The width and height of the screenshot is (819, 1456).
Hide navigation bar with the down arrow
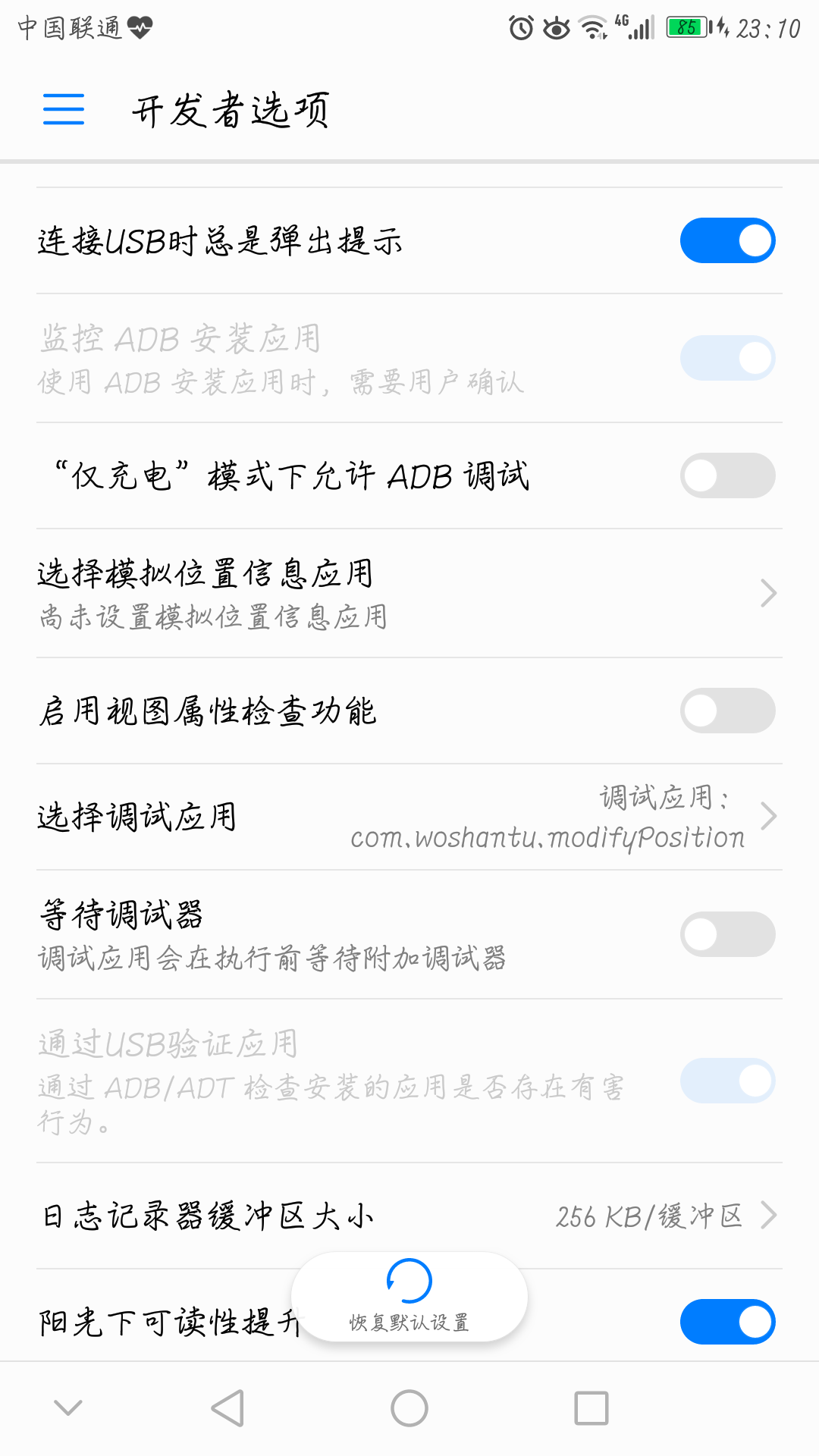click(68, 1408)
